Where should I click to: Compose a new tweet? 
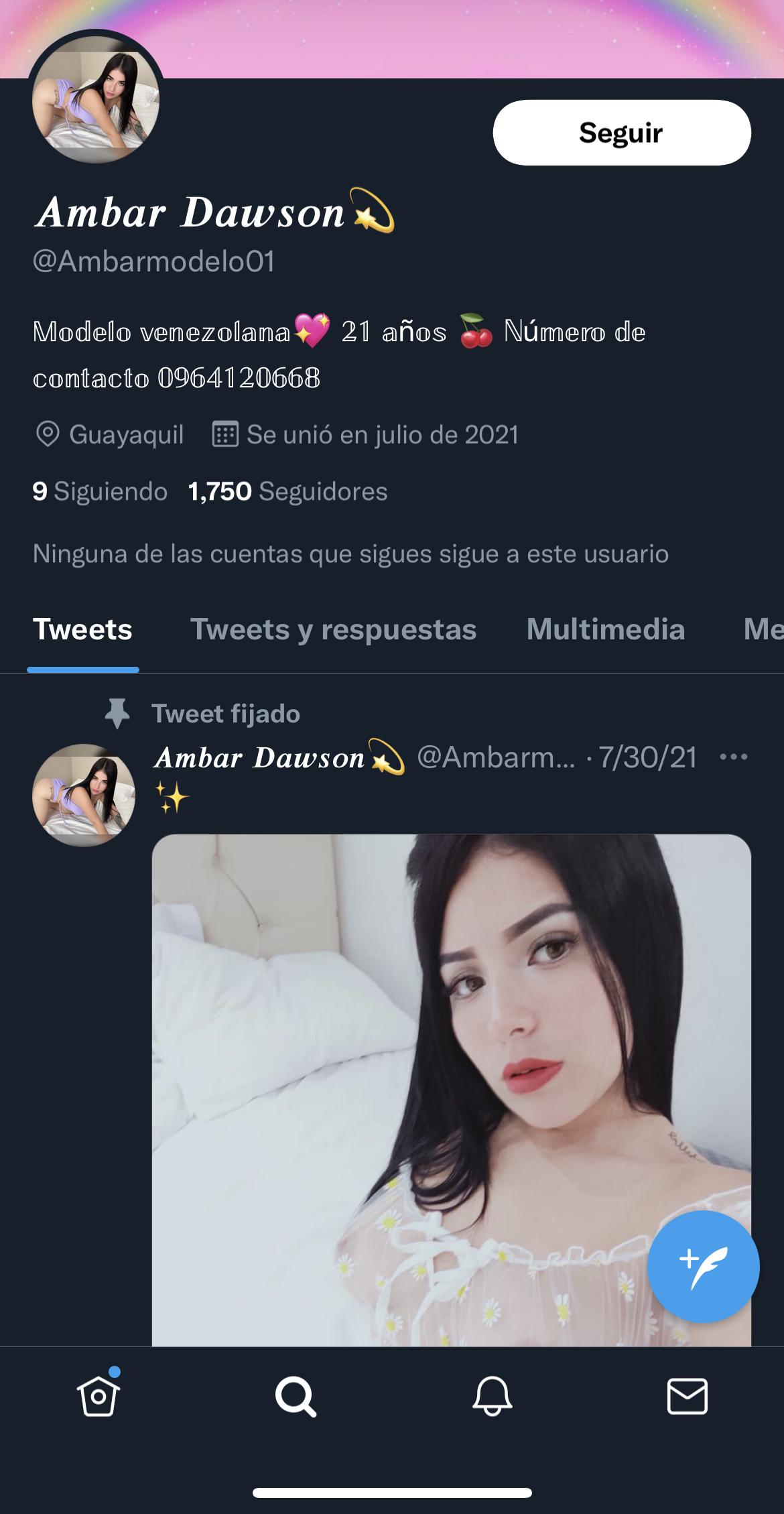coord(703,1266)
